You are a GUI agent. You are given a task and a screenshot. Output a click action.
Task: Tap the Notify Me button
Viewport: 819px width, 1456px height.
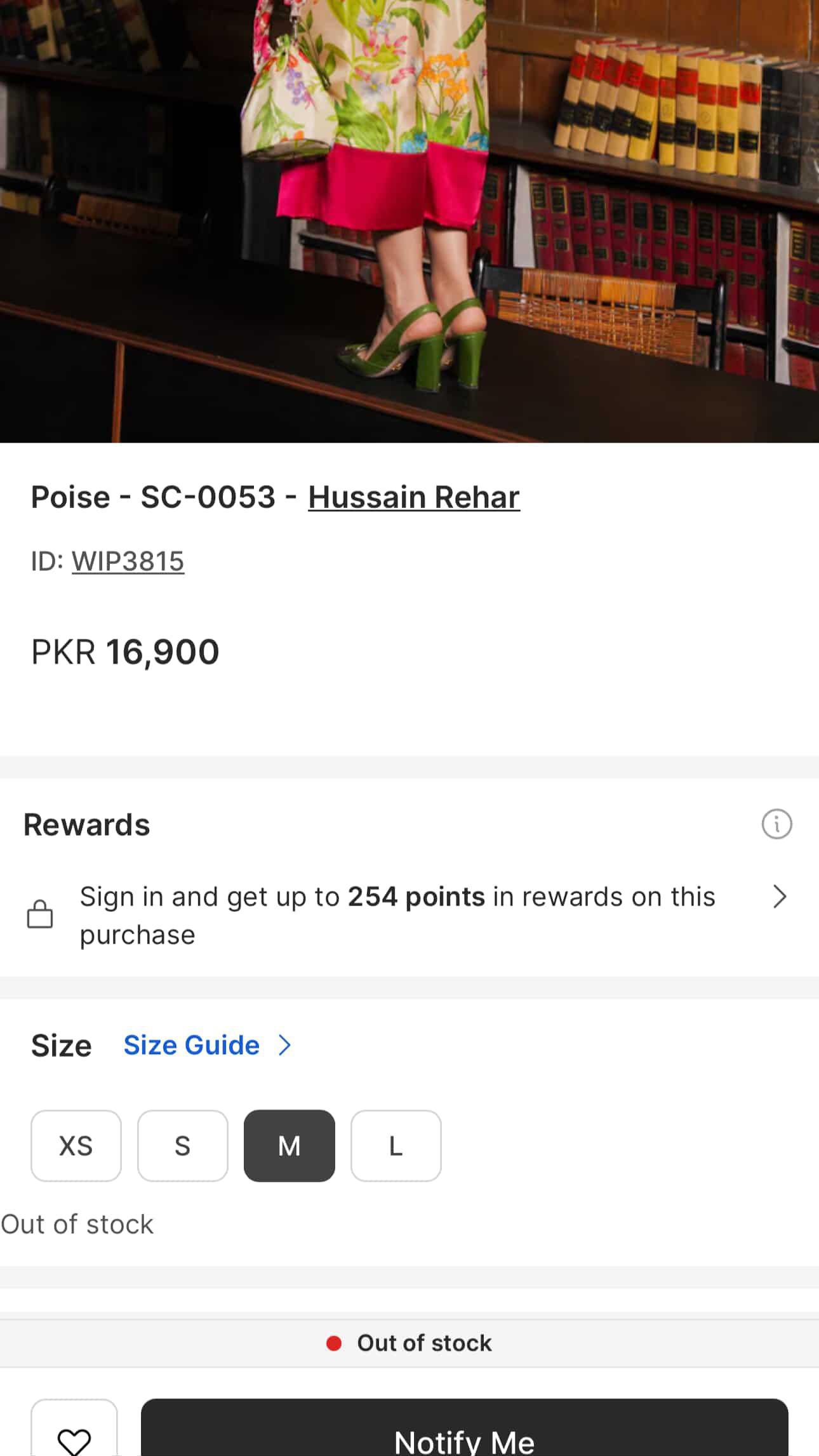click(x=464, y=1435)
